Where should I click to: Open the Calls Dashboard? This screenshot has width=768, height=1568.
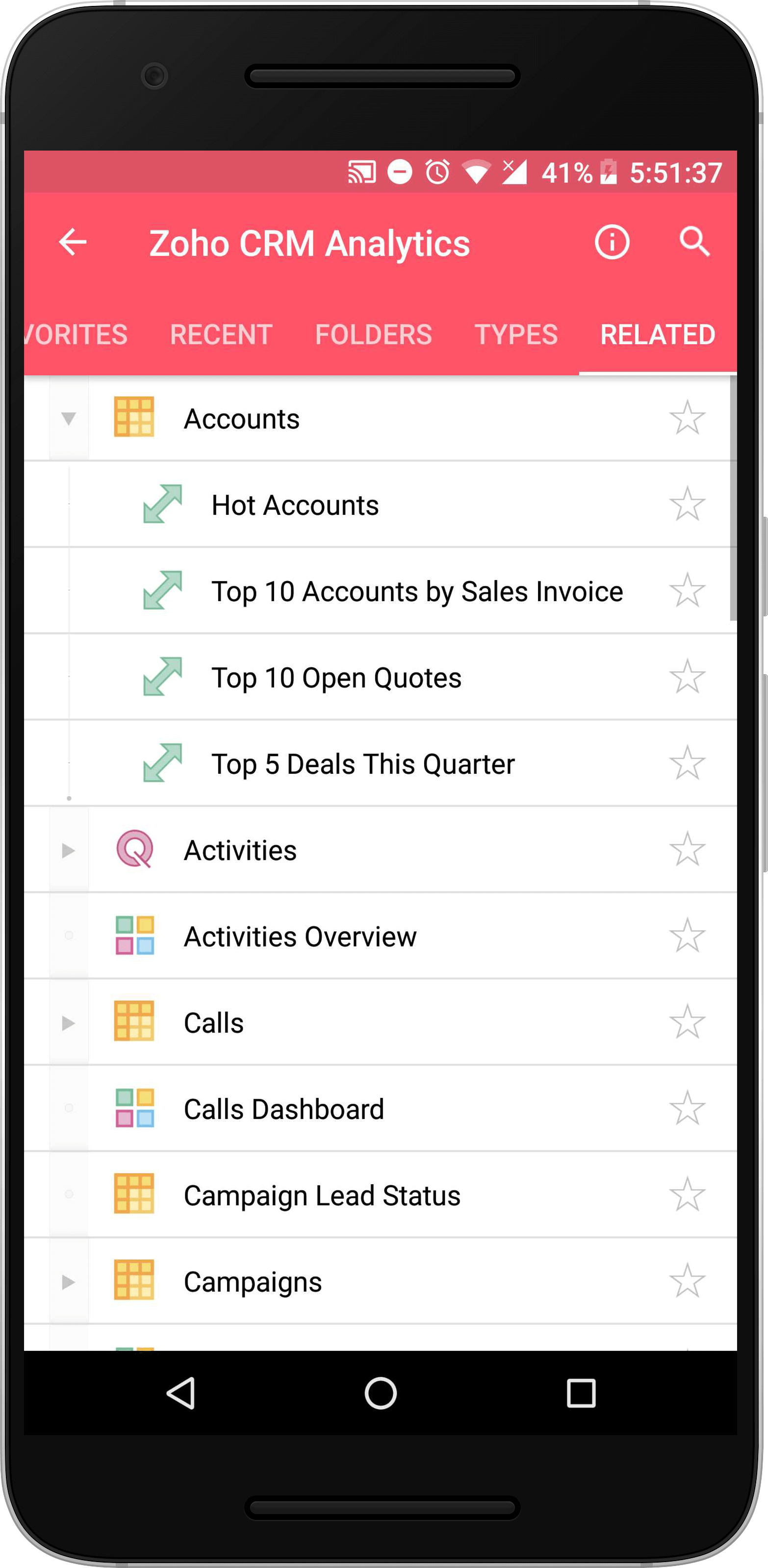(284, 1109)
